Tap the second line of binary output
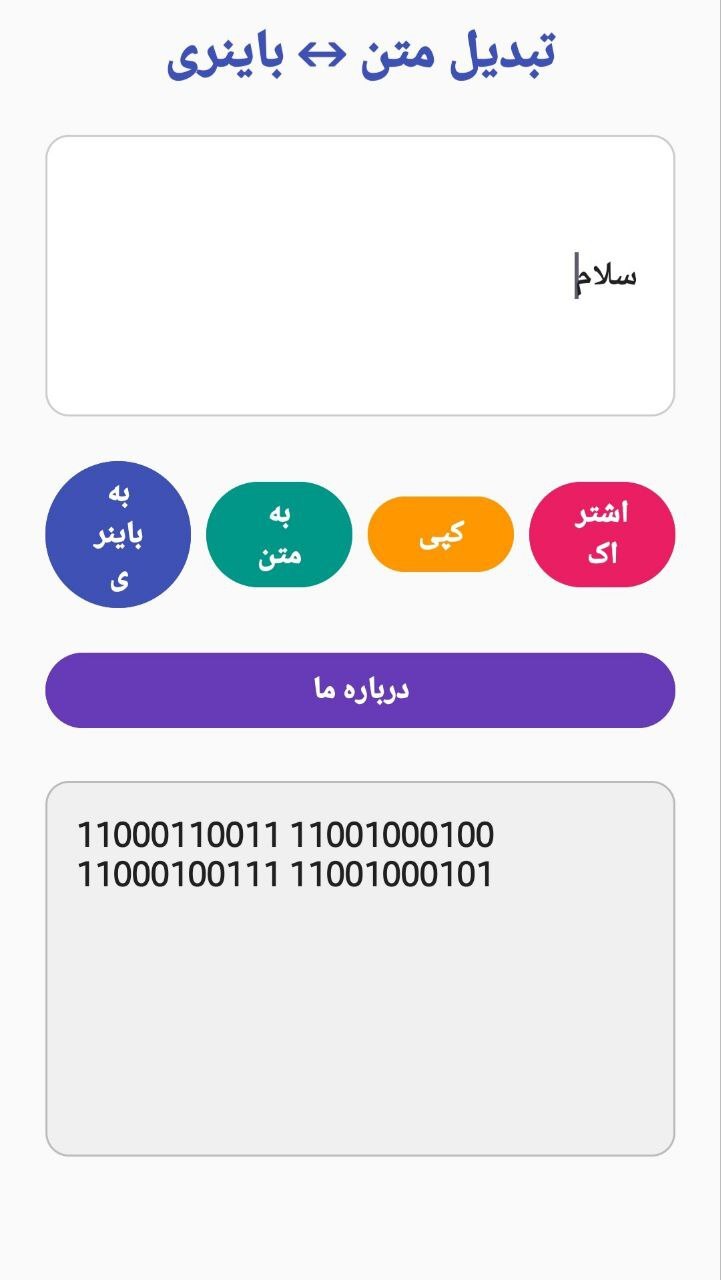Viewport: 721px width, 1280px height. point(283,876)
